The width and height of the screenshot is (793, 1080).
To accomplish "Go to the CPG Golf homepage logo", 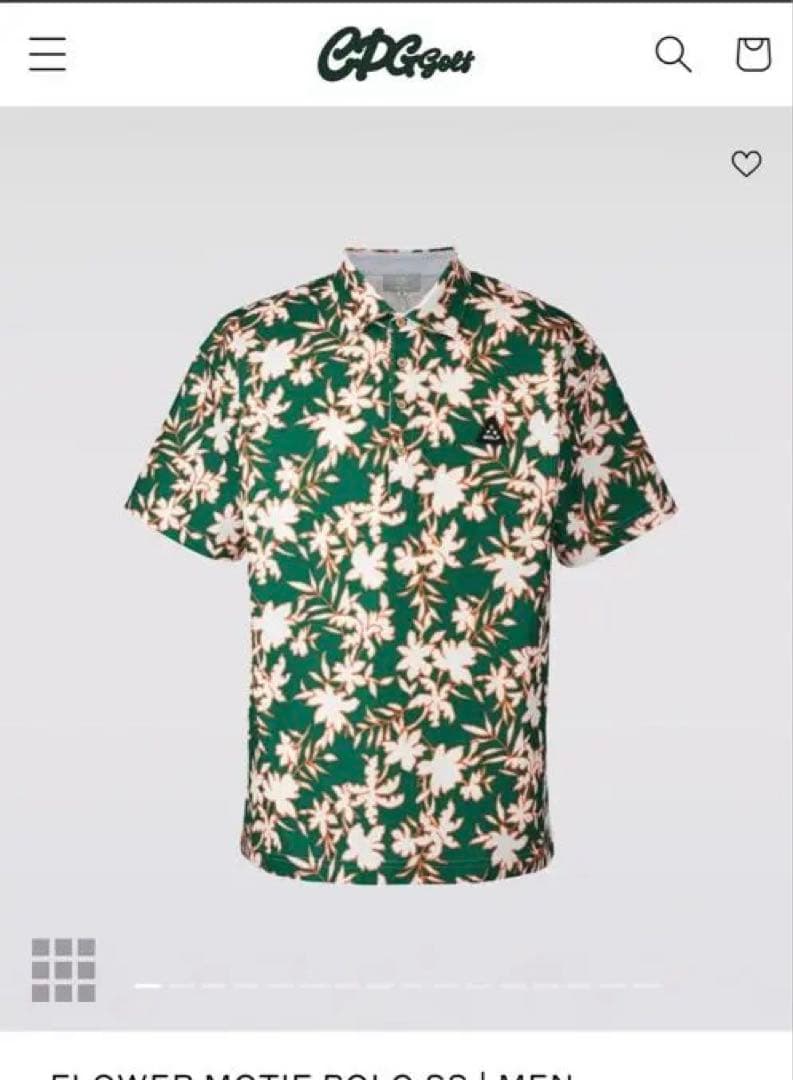I will (396, 55).
